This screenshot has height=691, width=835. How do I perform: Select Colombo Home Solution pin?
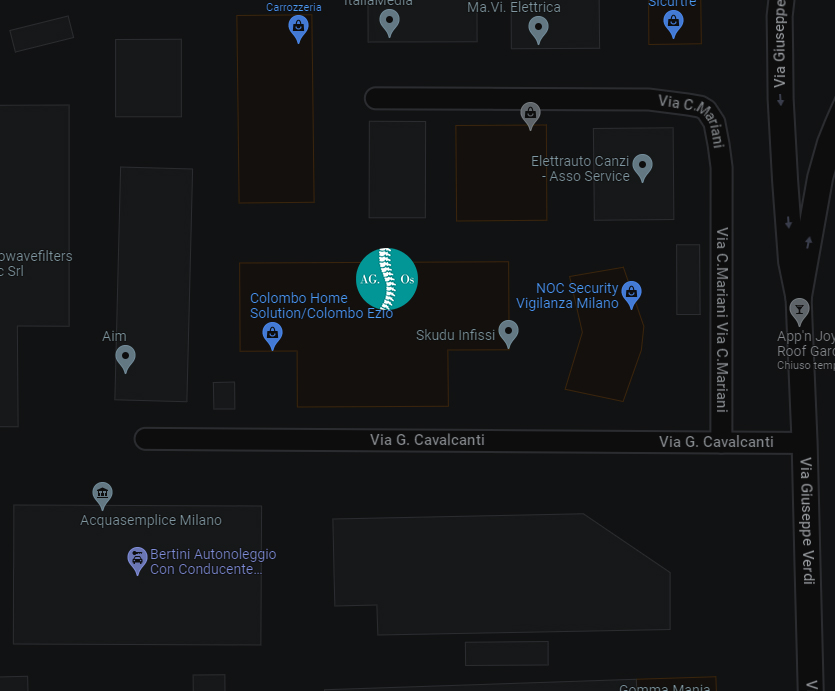(272, 335)
